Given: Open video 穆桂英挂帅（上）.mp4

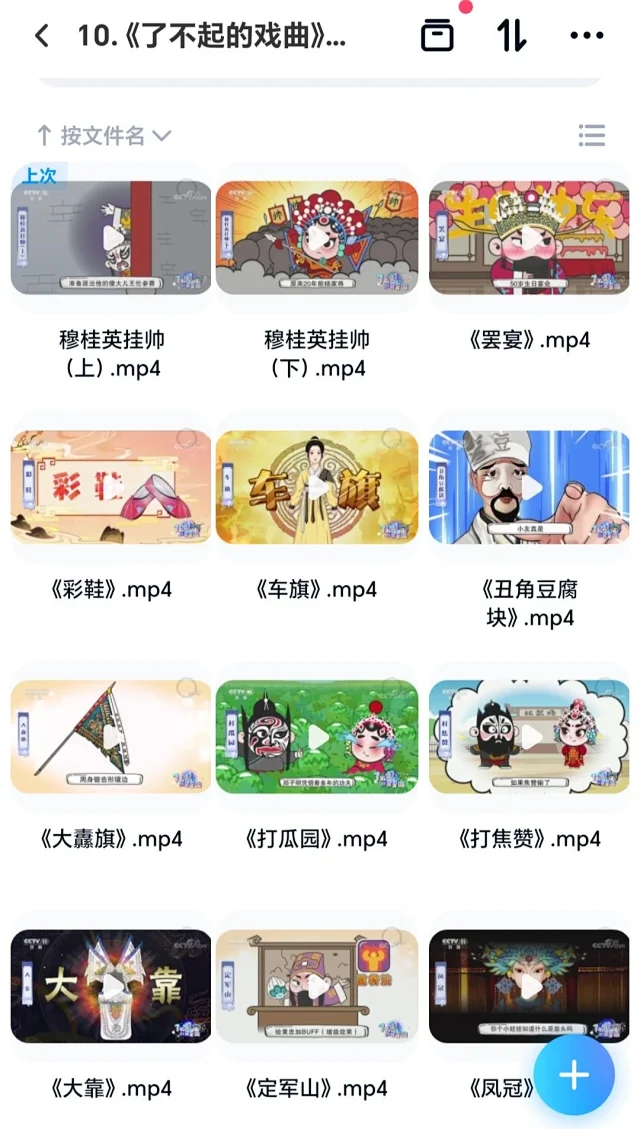Looking at the screenshot, I should [x=111, y=238].
